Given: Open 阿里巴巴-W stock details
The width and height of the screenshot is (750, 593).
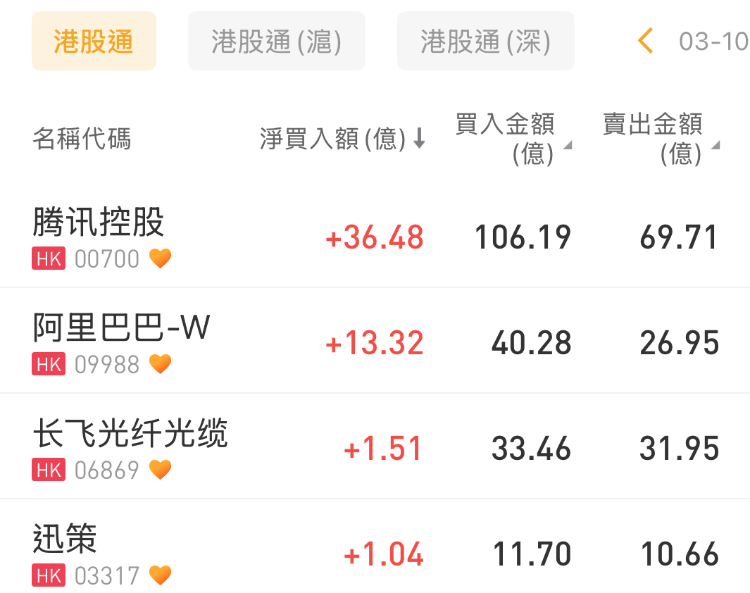Looking at the screenshot, I should click(x=121, y=341).
